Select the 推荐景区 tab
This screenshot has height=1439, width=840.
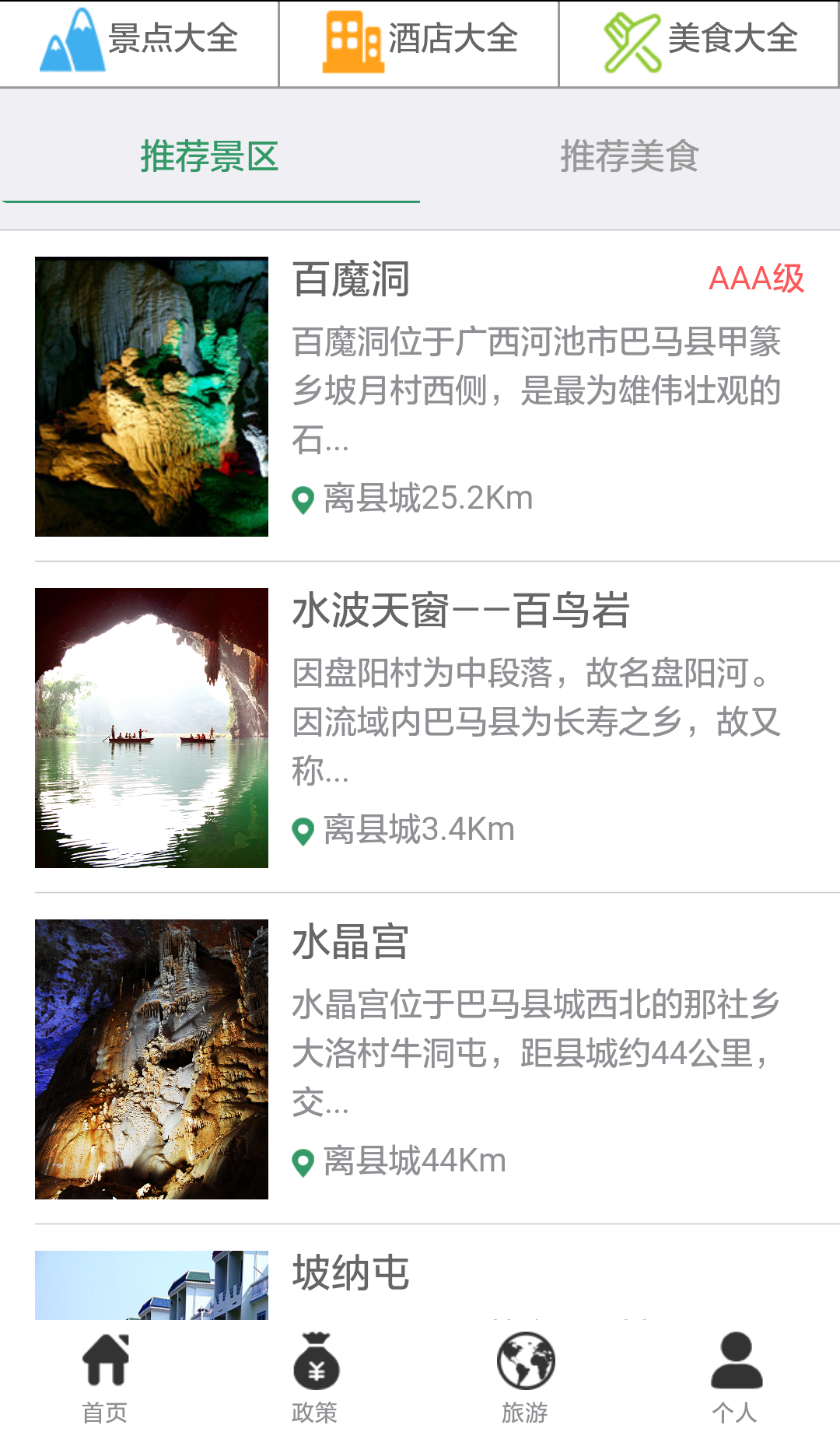coord(210,157)
